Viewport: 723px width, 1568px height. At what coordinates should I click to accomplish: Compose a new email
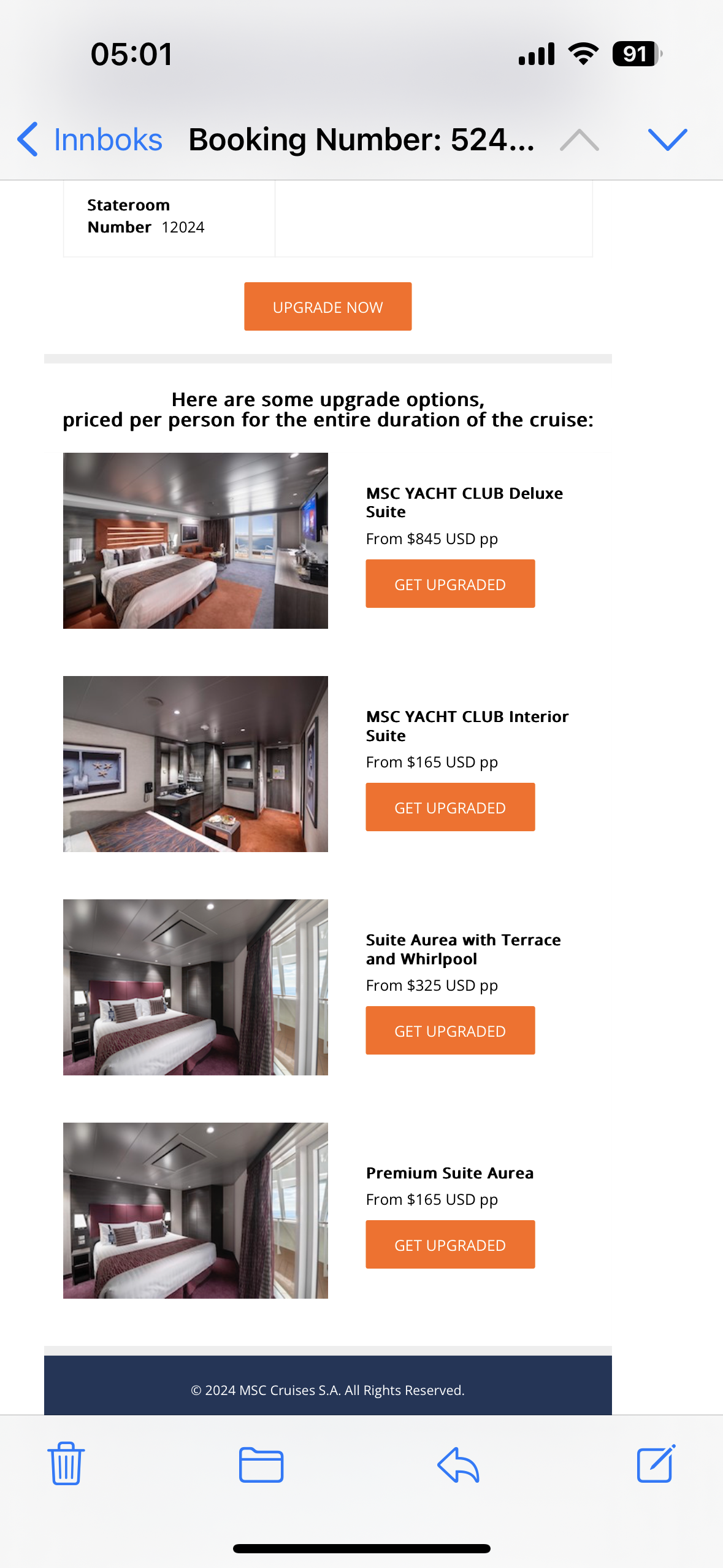(656, 1464)
